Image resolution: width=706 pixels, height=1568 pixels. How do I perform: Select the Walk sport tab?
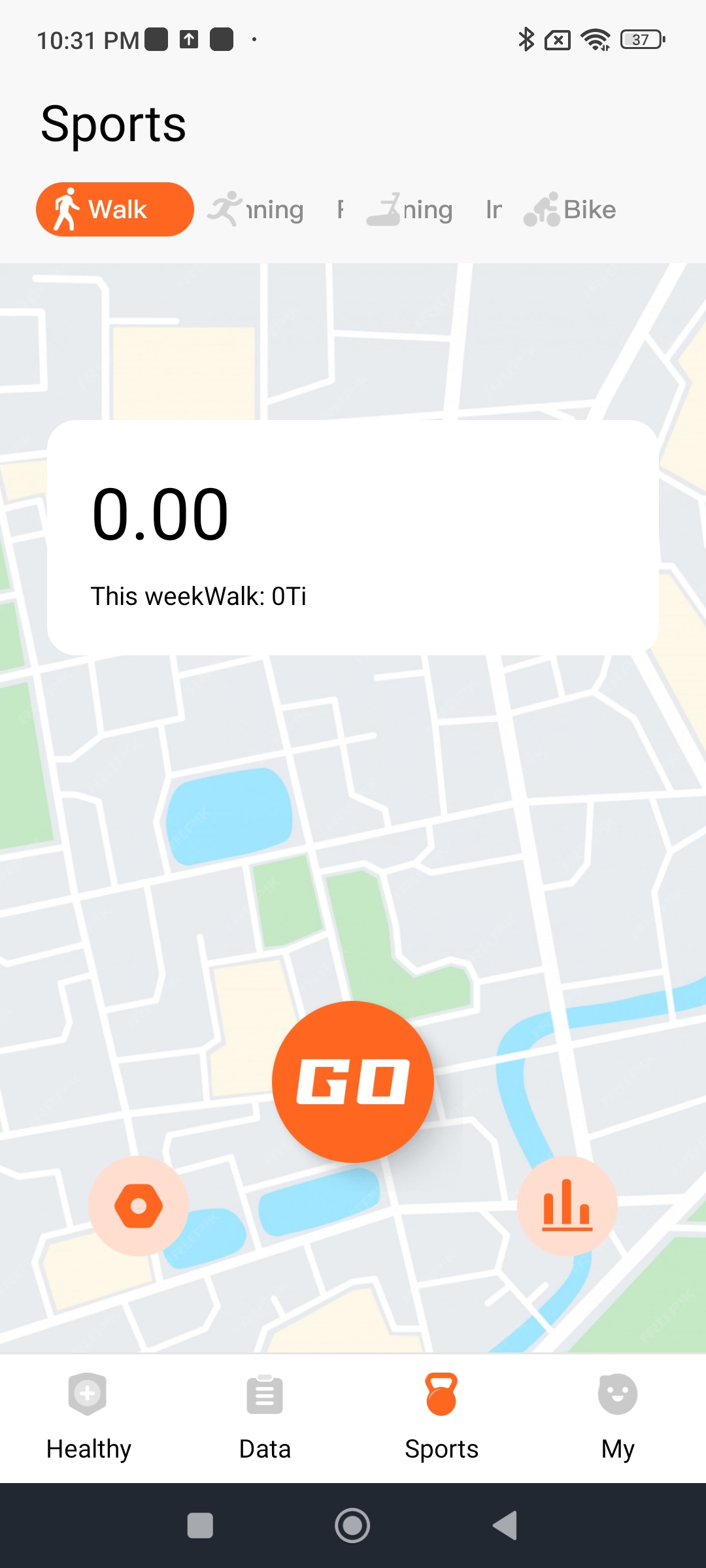click(114, 209)
